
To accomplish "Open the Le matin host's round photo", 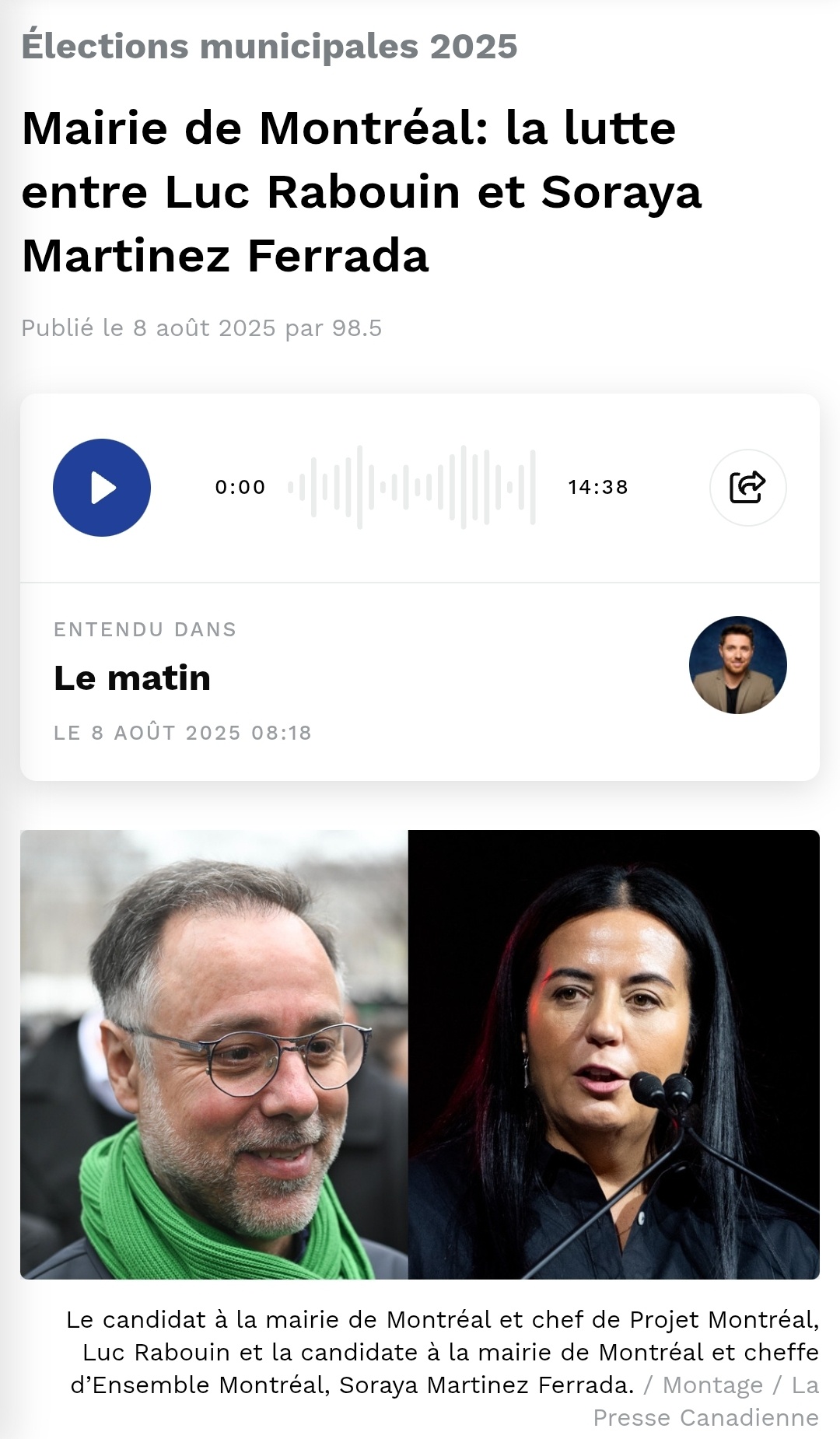I will point(737,665).
